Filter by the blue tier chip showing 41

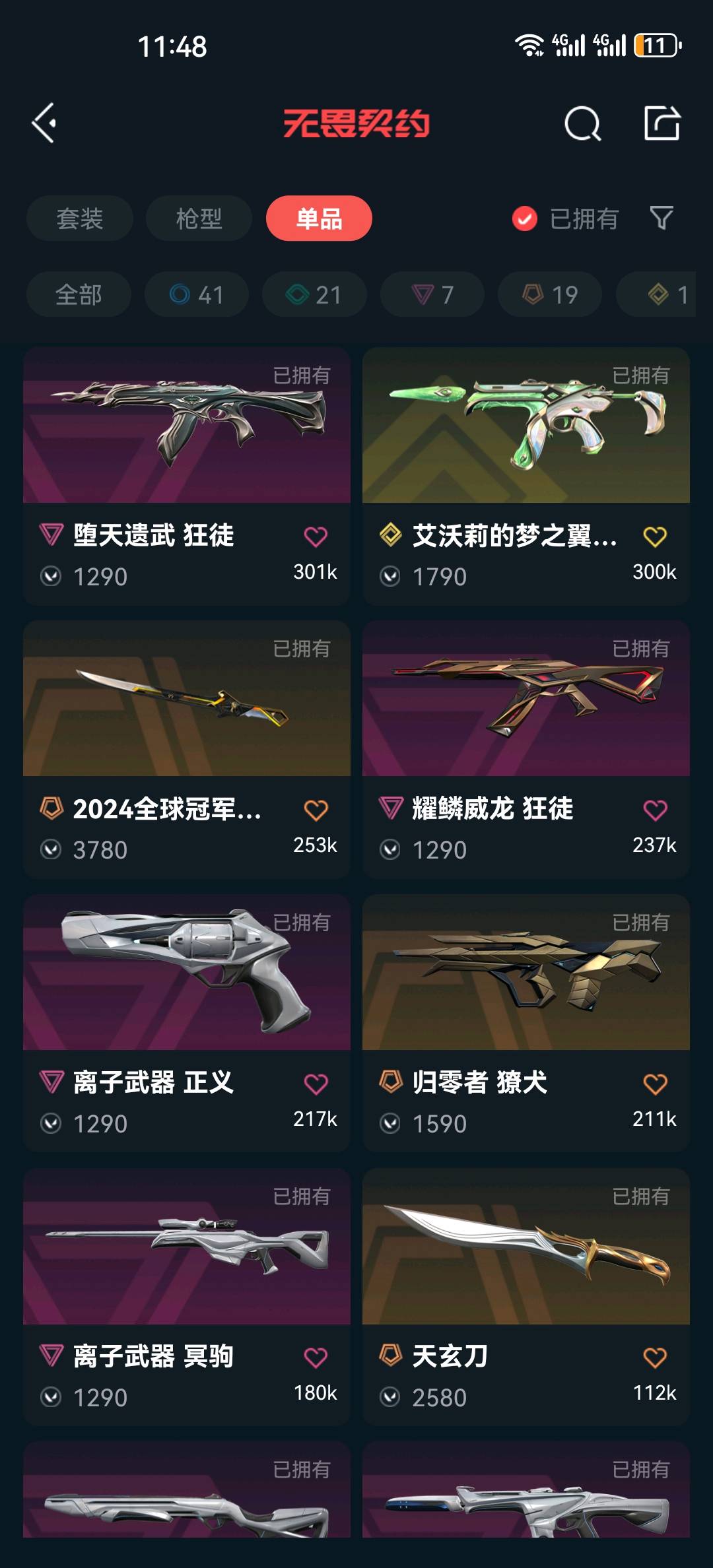197,294
